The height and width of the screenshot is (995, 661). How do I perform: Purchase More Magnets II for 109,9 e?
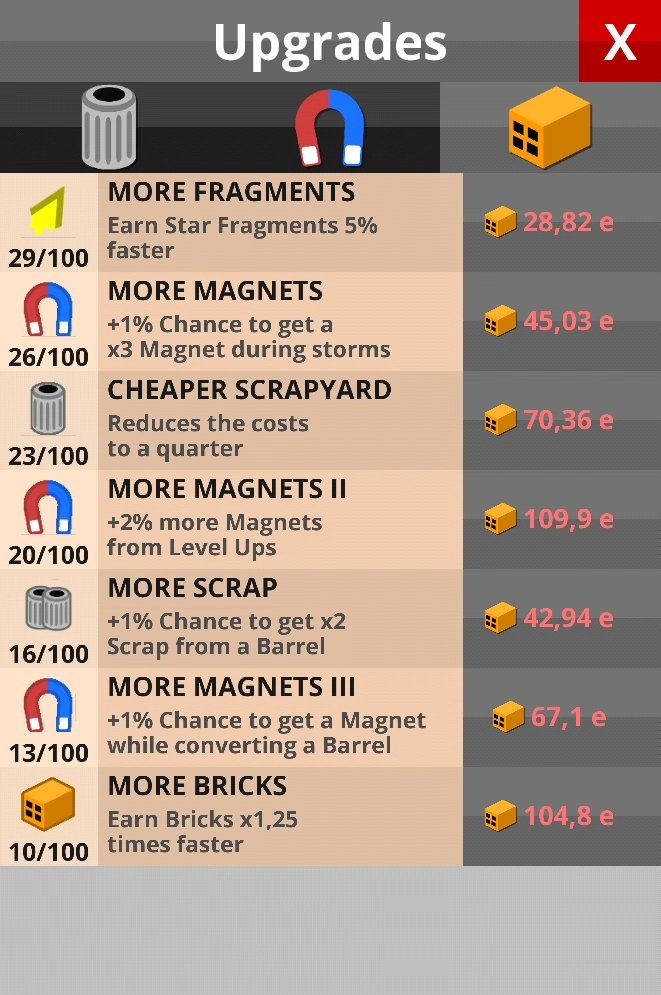[561, 519]
